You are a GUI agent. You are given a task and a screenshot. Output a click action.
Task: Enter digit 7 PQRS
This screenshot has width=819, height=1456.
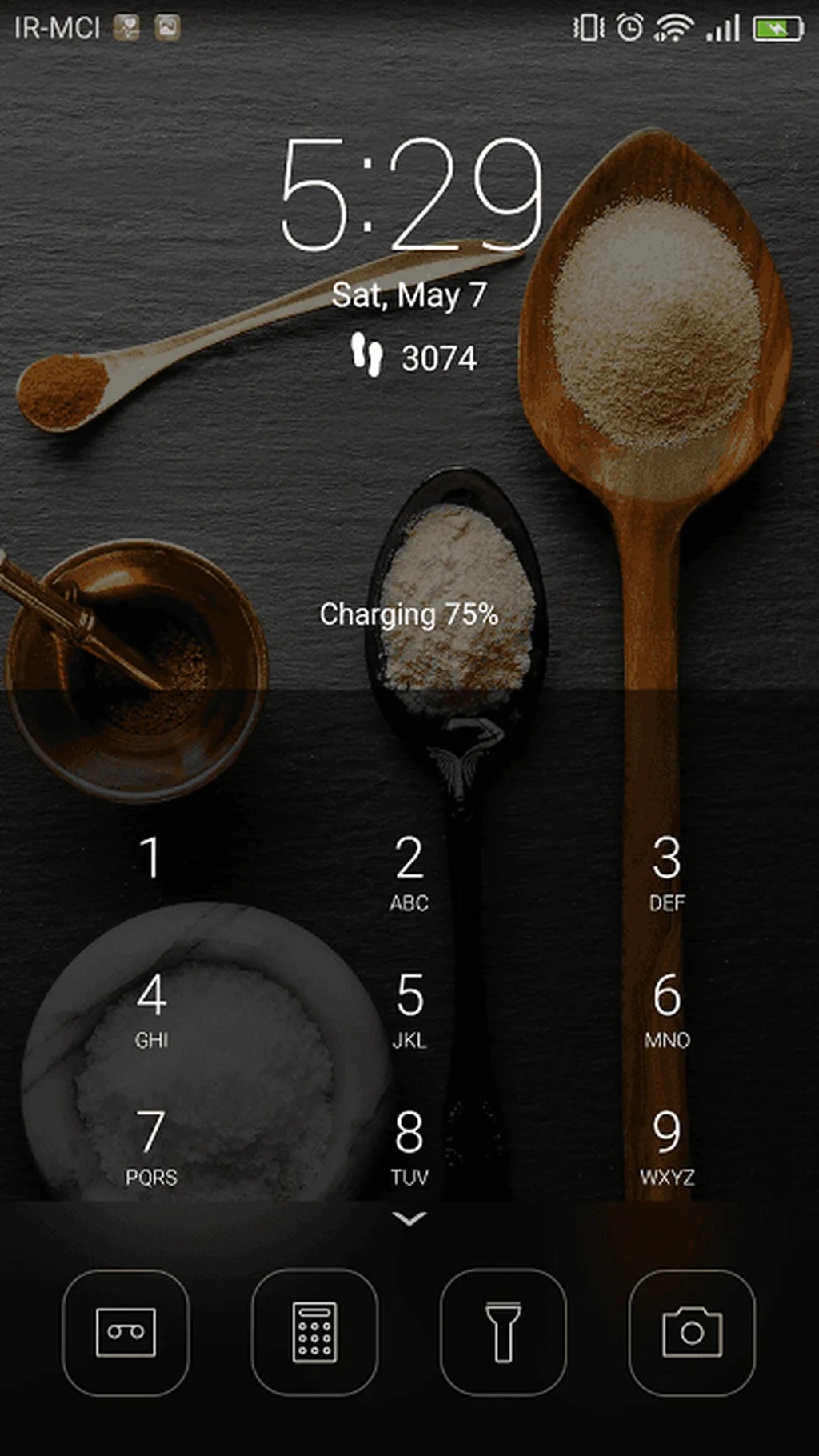point(150,1146)
